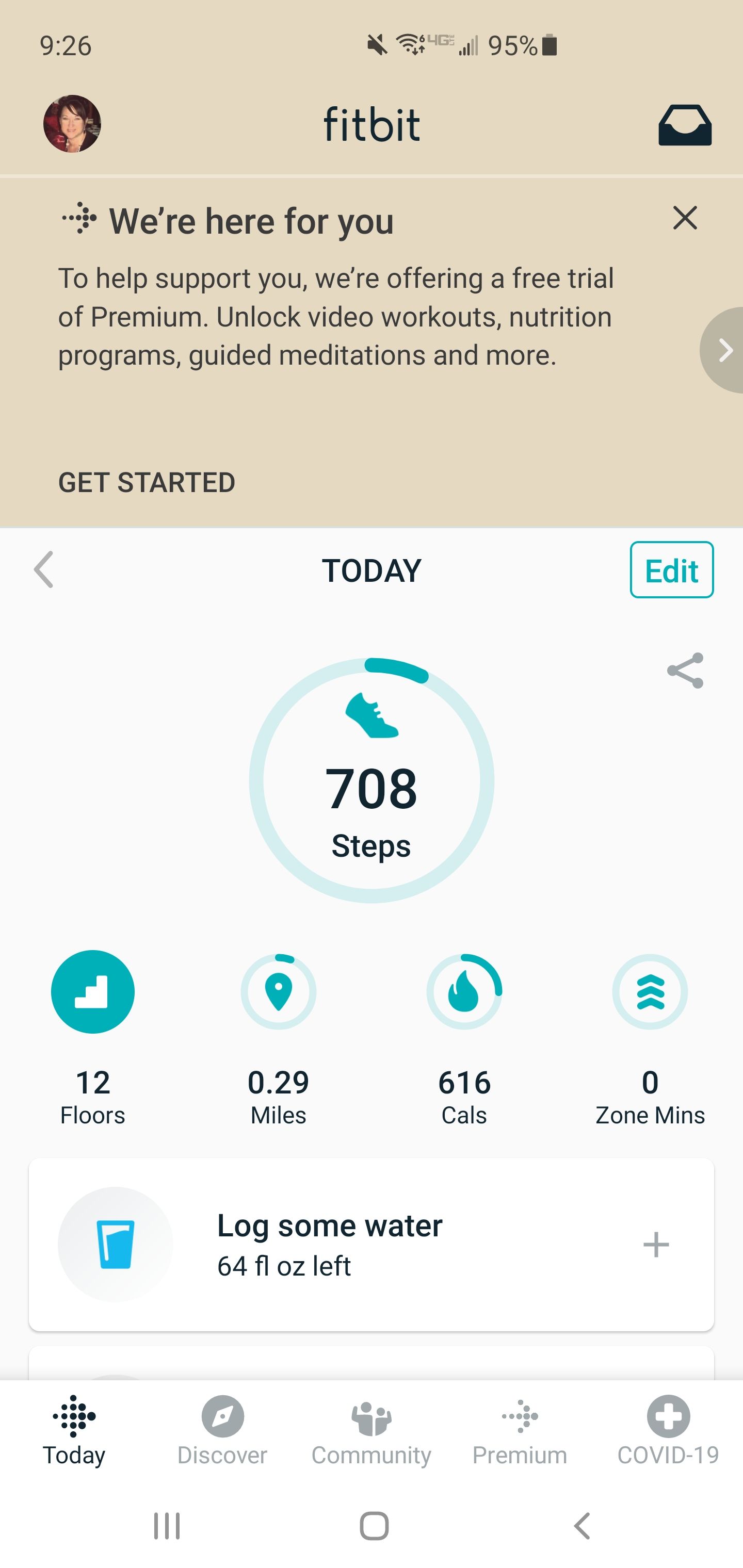Go to the previous day
743x1568 pixels.
[44, 570]
